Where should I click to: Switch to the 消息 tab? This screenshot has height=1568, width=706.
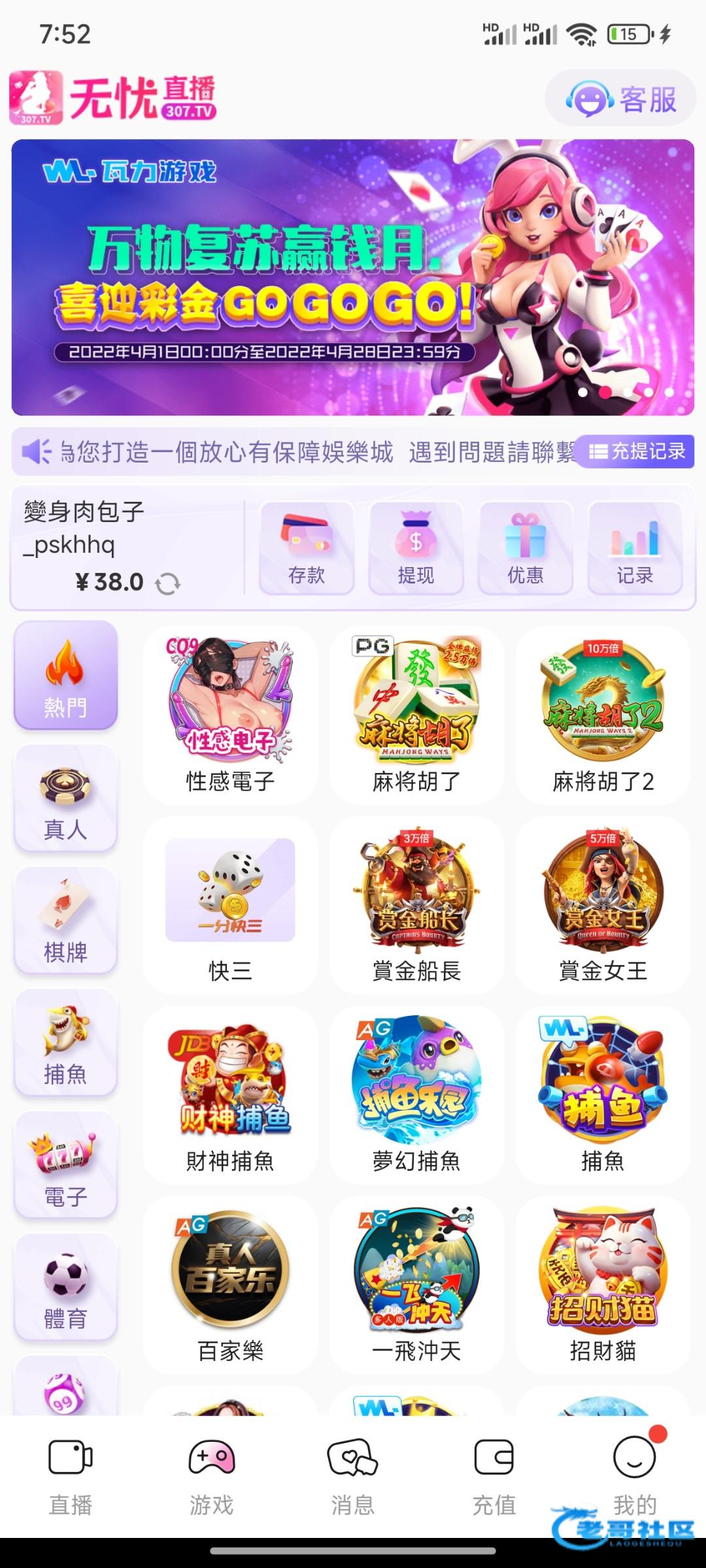pyautogui.click(x=352, y=1477)
